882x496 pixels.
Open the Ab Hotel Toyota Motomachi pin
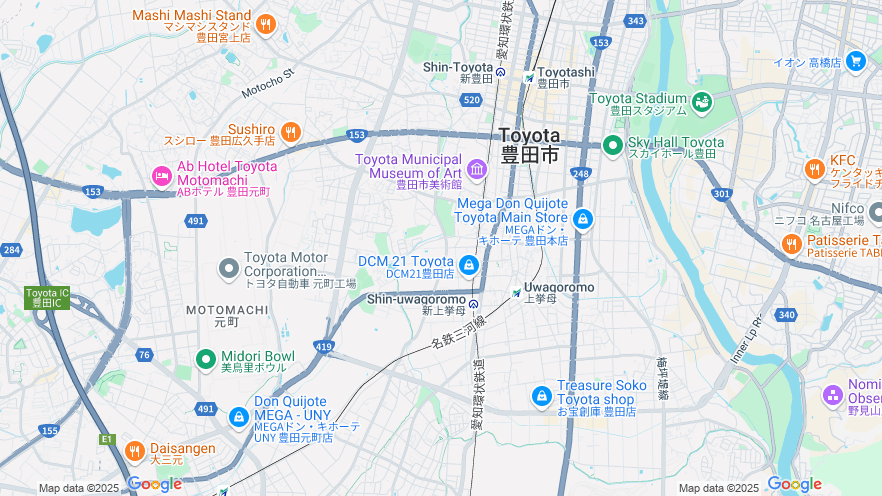(161, 176)
